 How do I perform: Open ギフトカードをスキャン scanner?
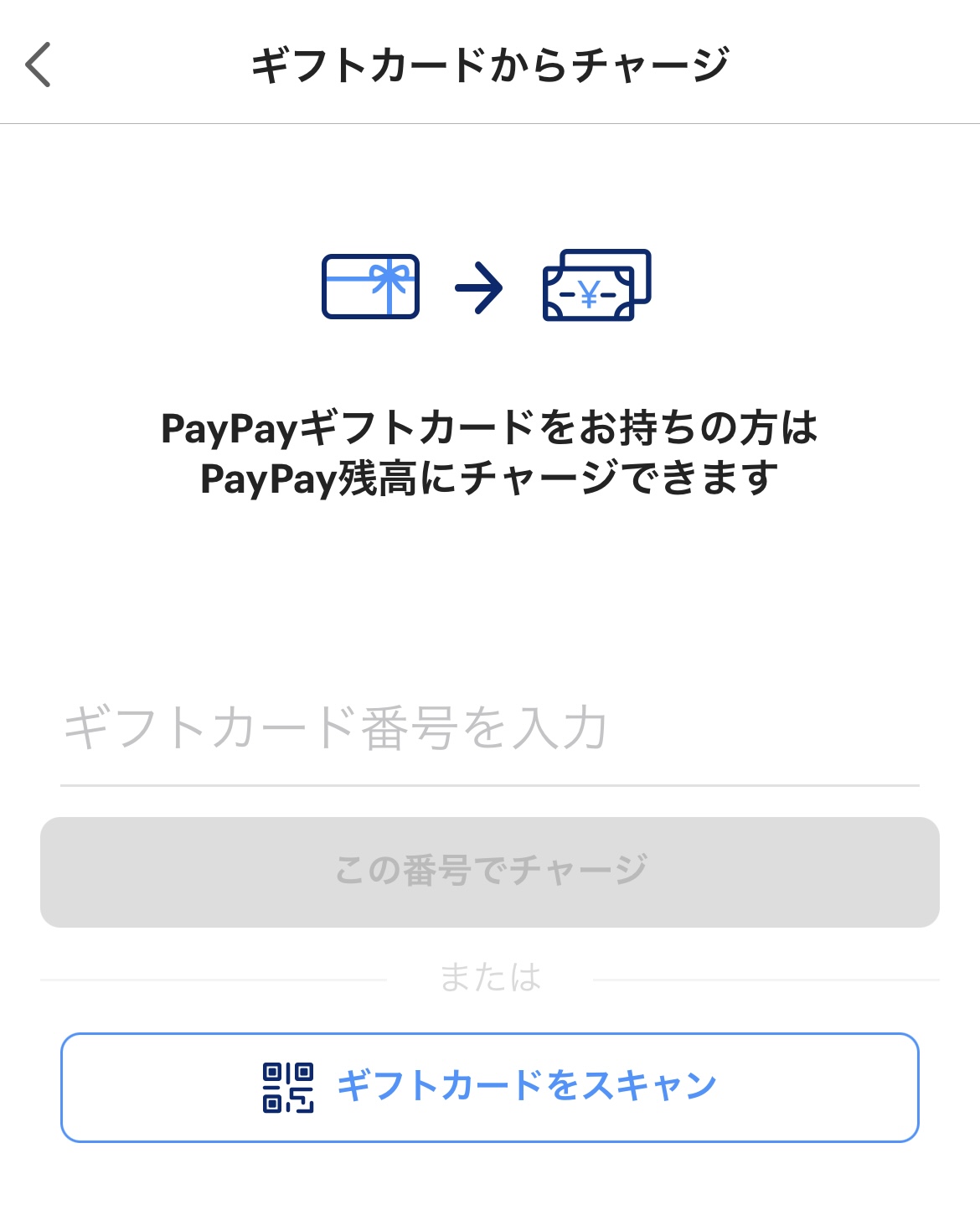(490, 1086)
